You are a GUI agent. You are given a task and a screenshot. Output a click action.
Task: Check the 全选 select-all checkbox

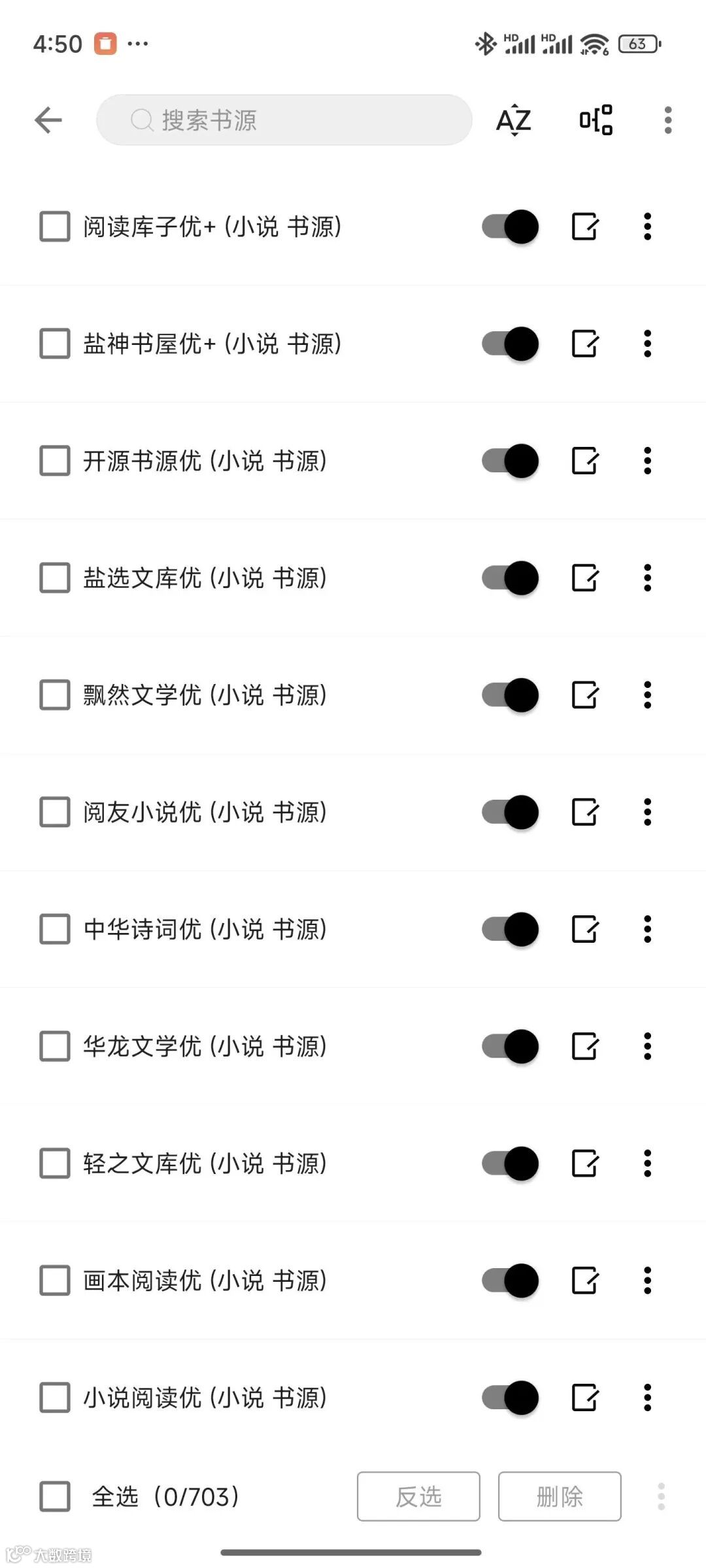pos(55,1496)
